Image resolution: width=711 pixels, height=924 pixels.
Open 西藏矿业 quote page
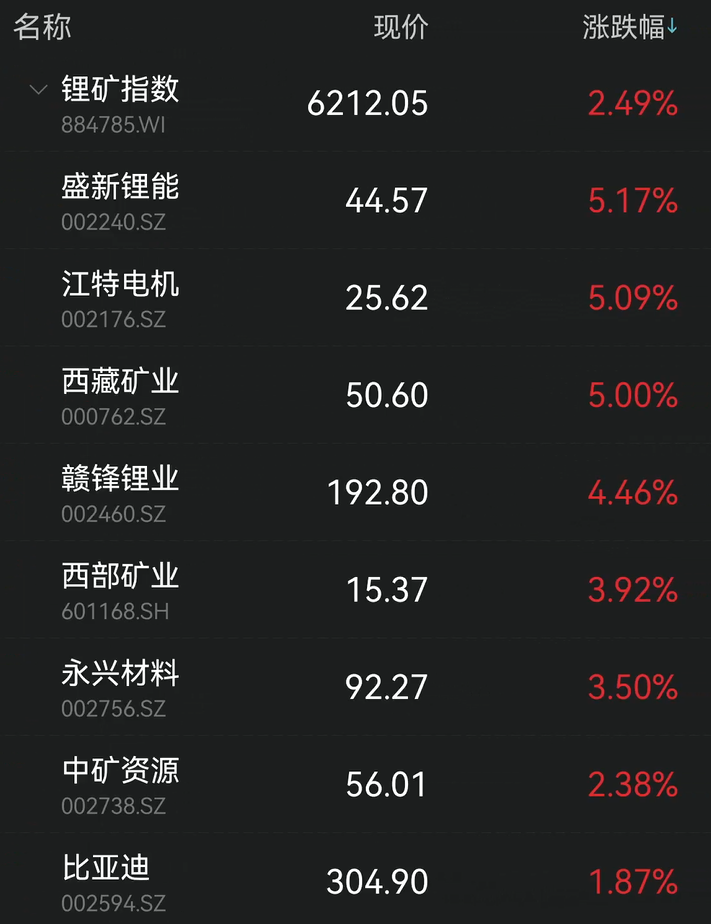pos(120,394)
